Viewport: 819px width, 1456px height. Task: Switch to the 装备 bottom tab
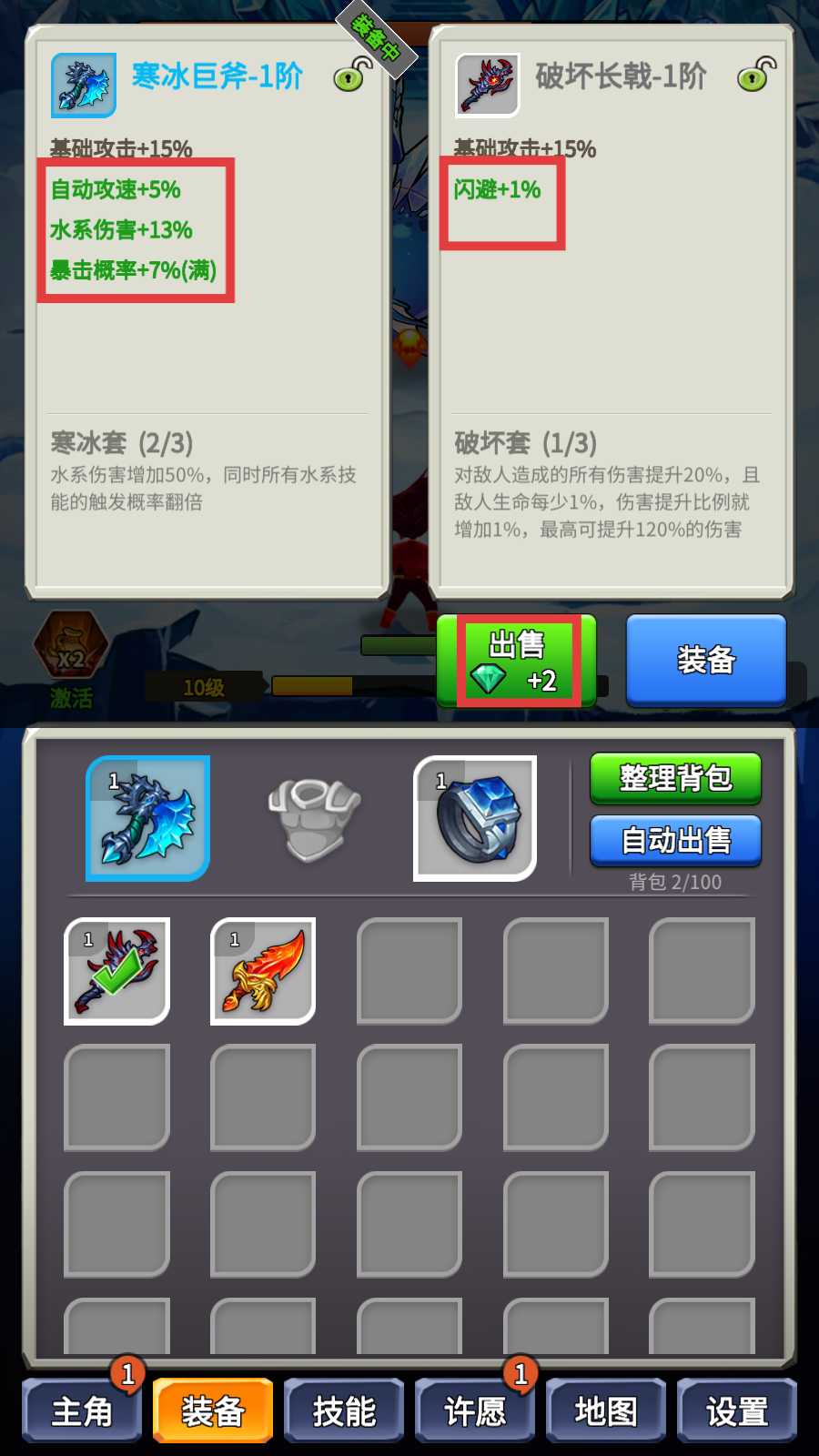pos(213,1411)
